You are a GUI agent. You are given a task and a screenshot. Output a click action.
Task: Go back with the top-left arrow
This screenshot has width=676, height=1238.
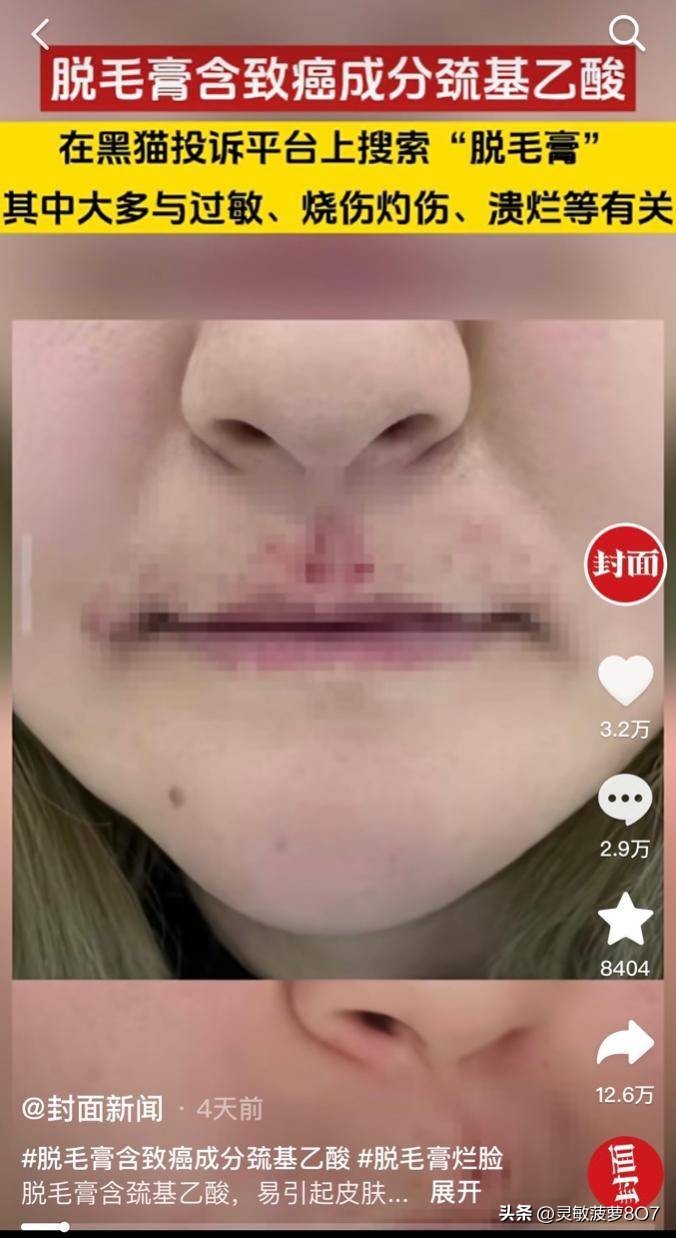pos(40,34)
